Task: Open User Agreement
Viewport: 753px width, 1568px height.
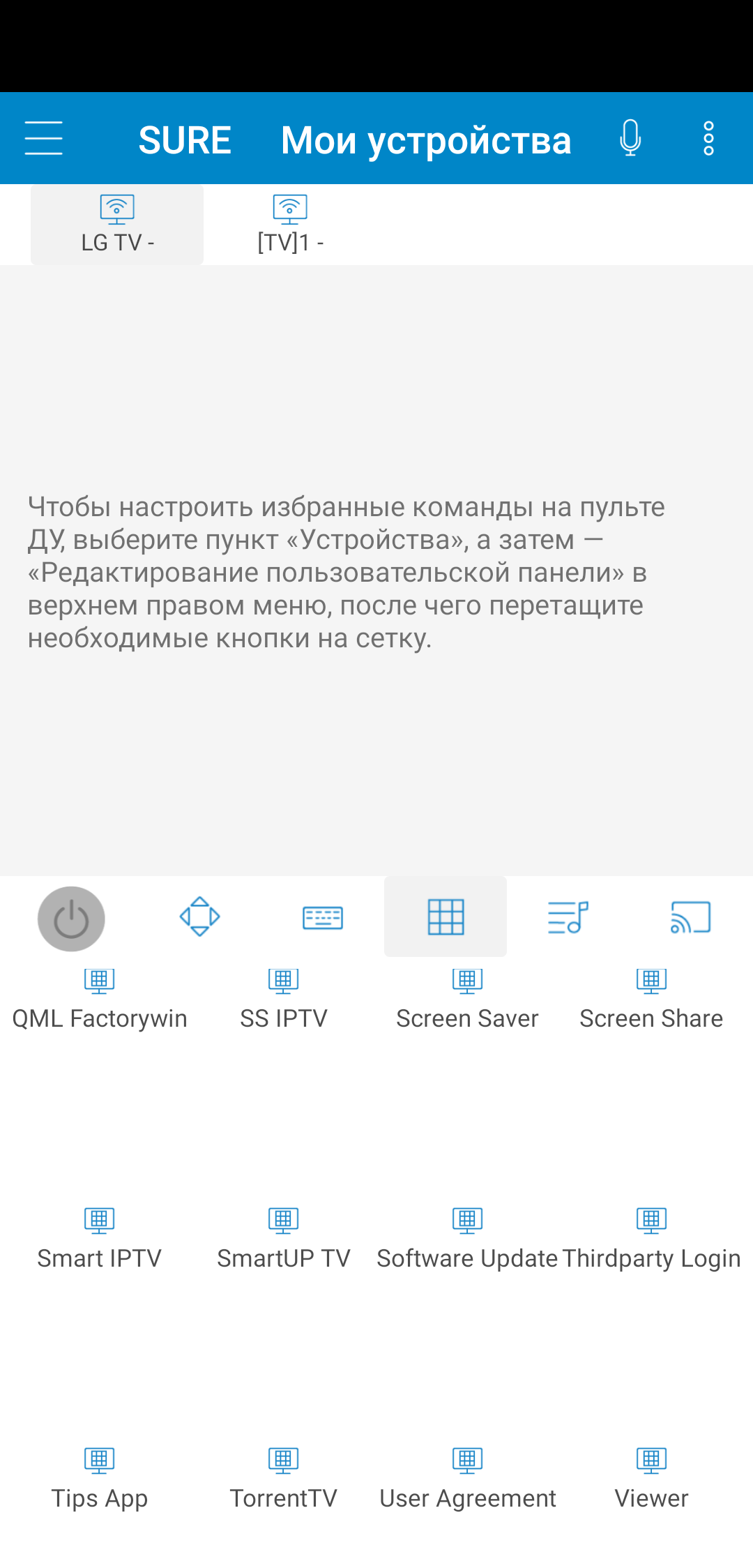Action: (x=467, y=1480)
